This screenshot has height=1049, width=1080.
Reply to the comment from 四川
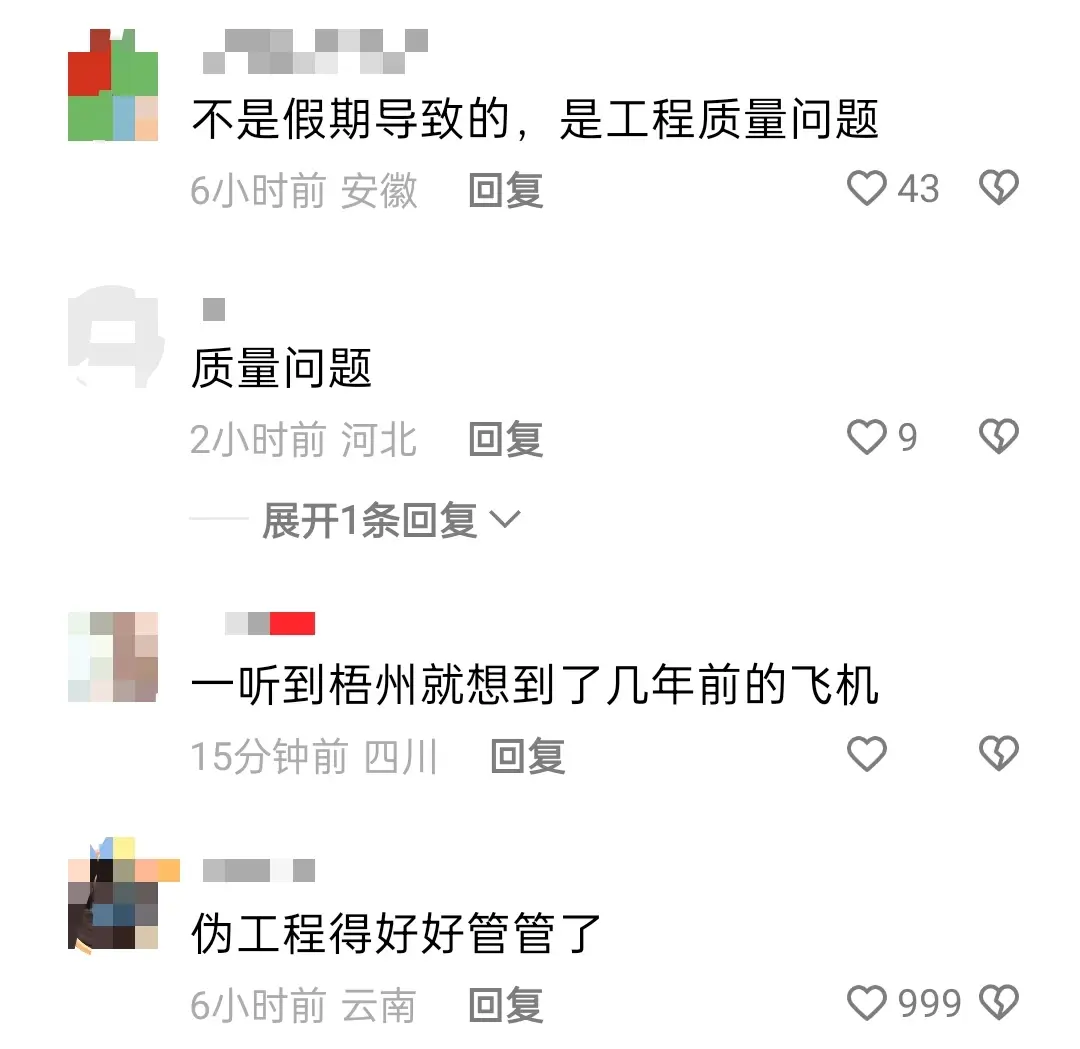point(528,757)
